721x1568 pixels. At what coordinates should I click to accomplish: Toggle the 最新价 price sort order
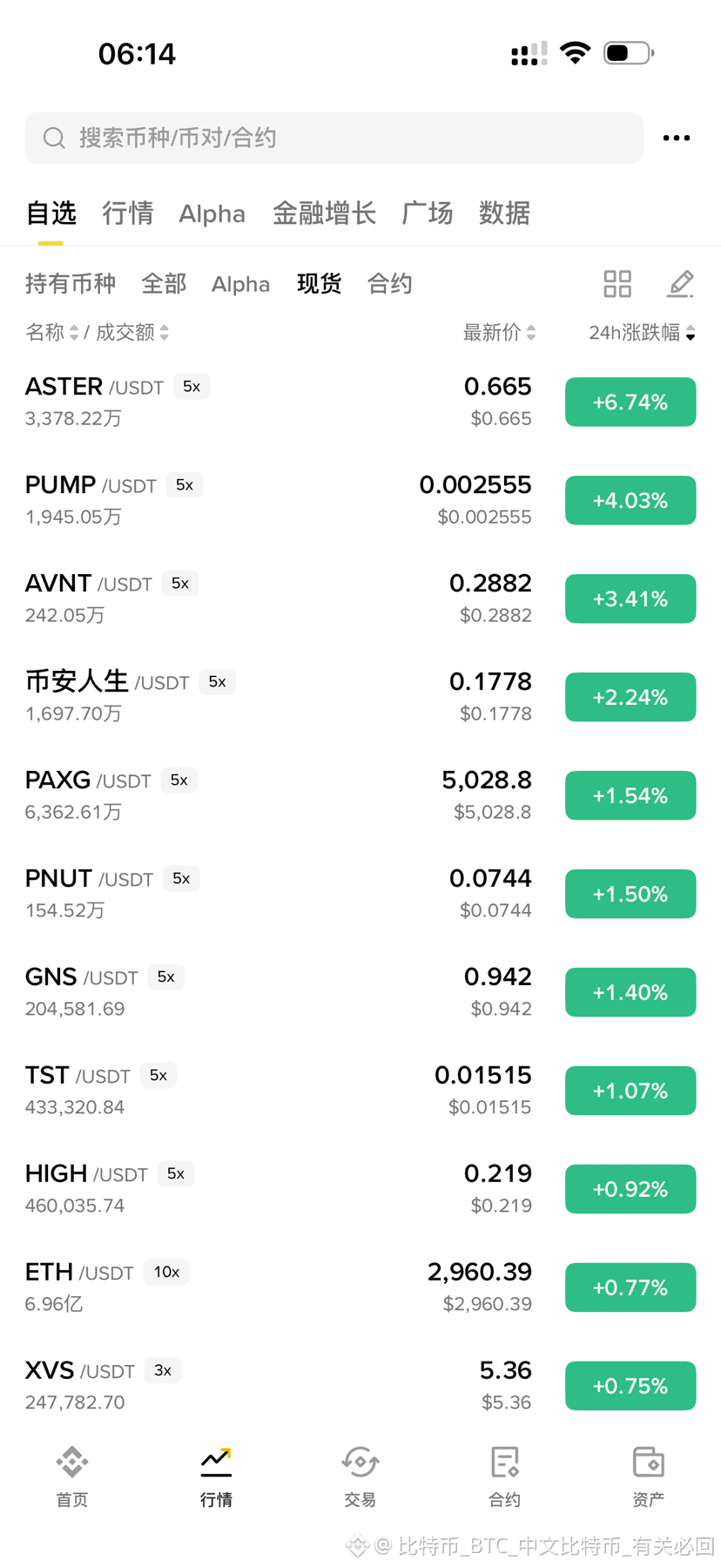coord(531,332)
